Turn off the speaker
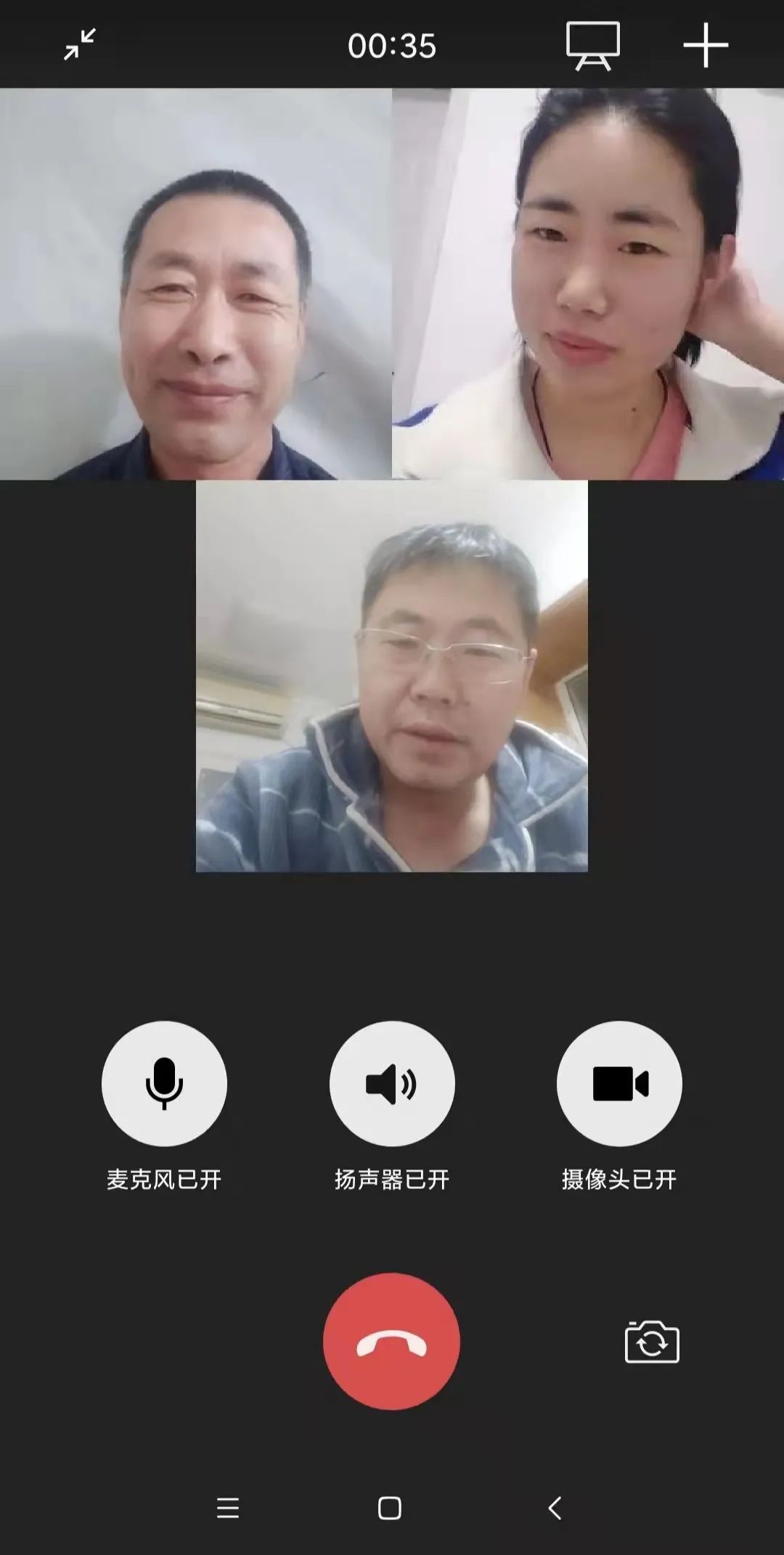 click(x=392, y=1083)
